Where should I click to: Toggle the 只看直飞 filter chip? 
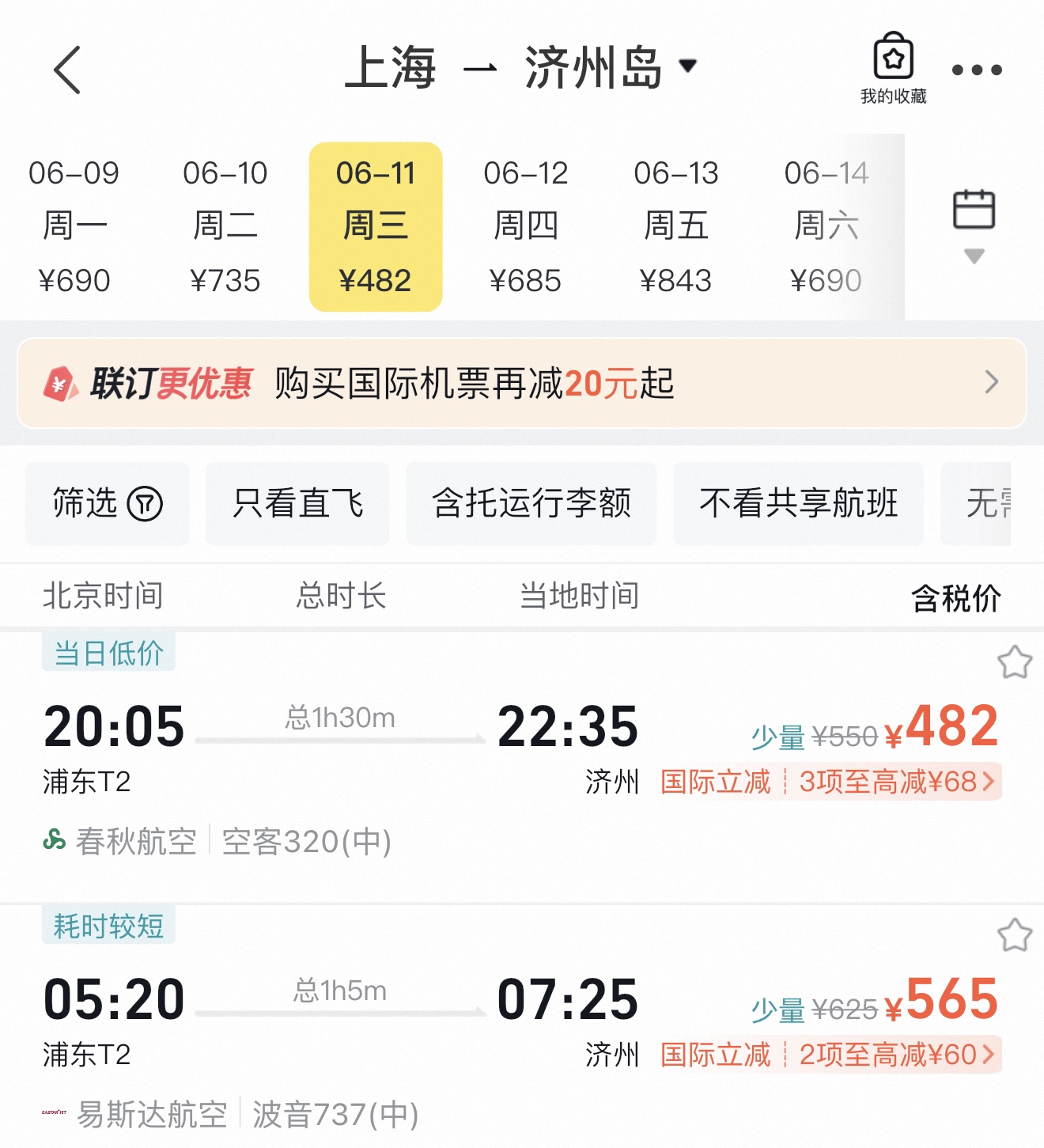point(297,503)
